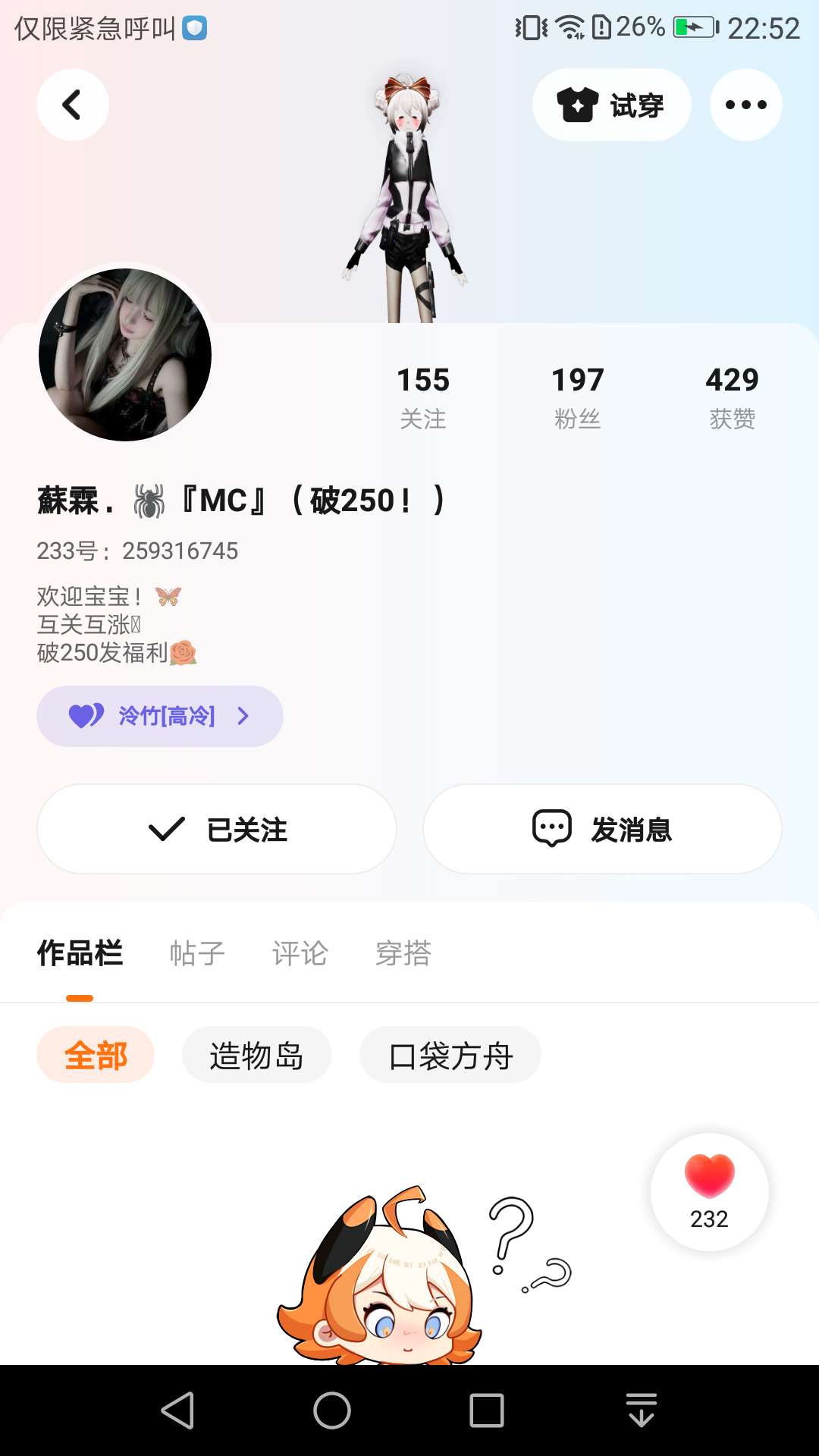Switch to the 评论 tab

pyautogui.click(x=300, y=953)
